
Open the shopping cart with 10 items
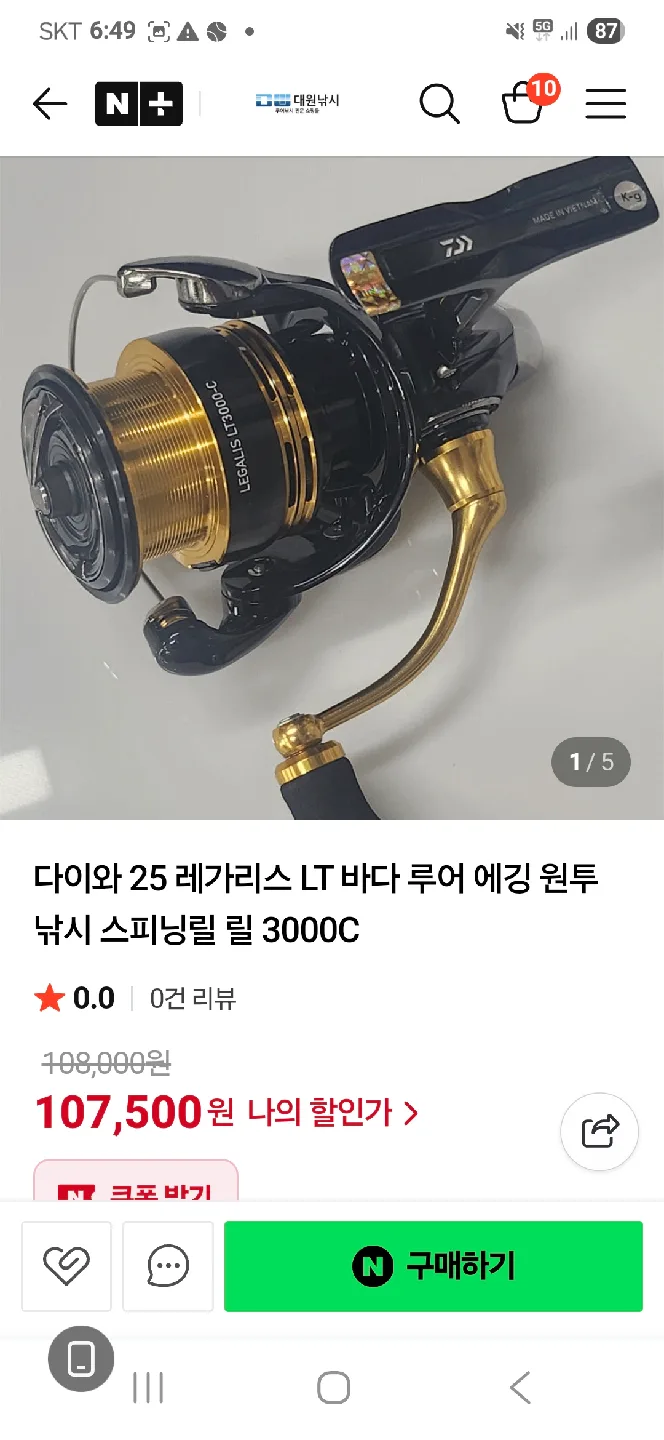click(524, 102)
